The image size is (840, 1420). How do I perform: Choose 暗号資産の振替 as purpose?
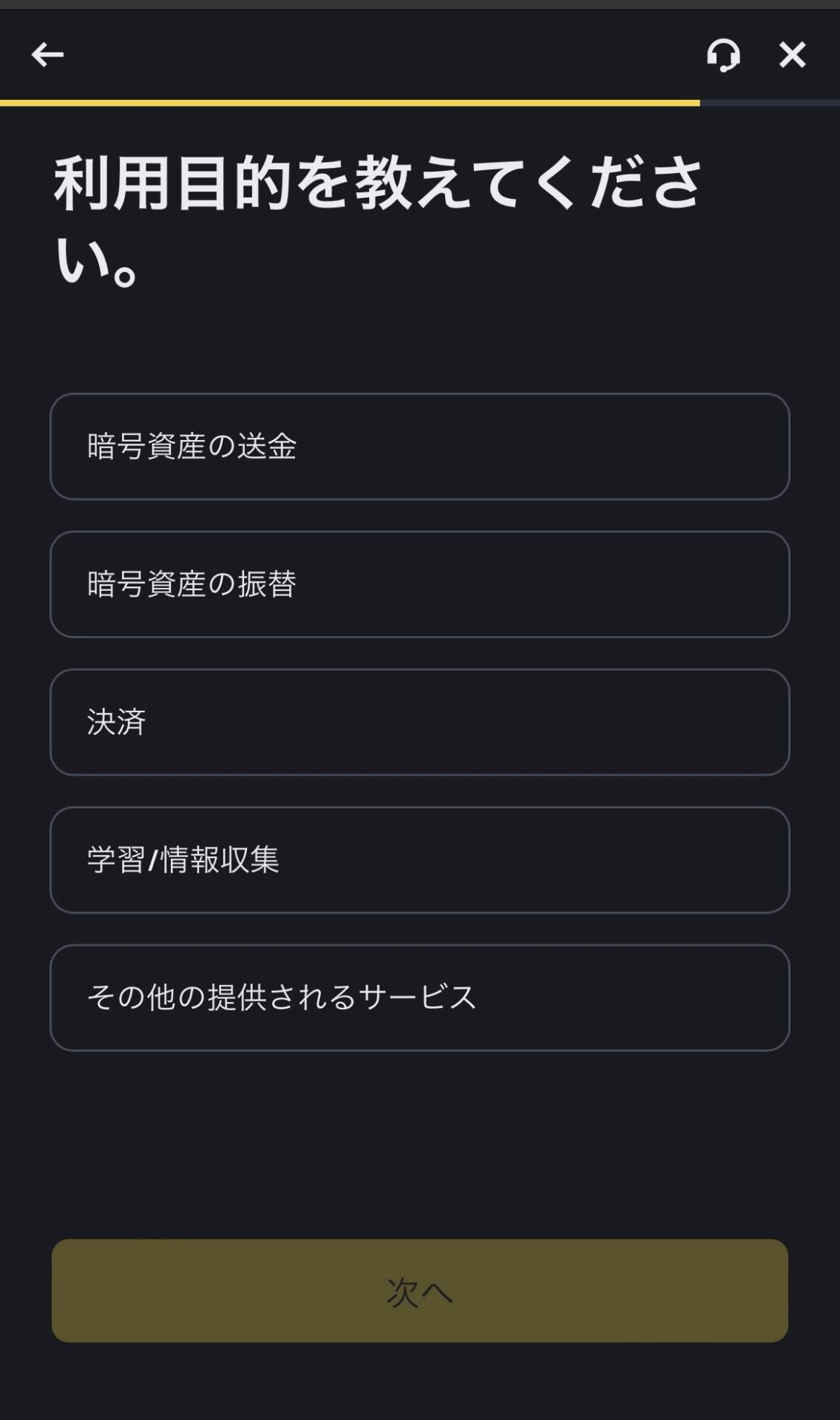pos(419,584)
